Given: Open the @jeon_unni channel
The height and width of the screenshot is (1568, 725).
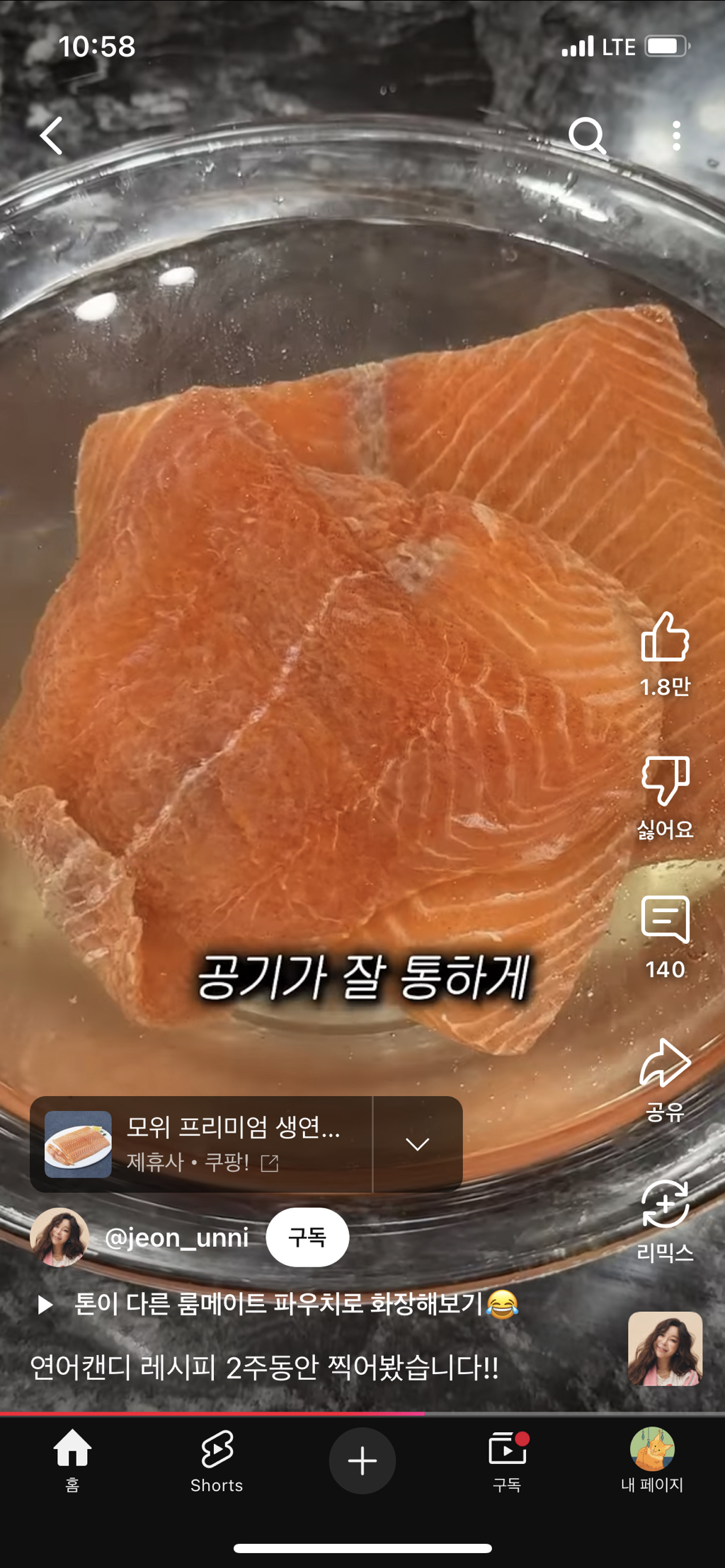Looking at the screenshot, I should click(x=176, y=1238).
